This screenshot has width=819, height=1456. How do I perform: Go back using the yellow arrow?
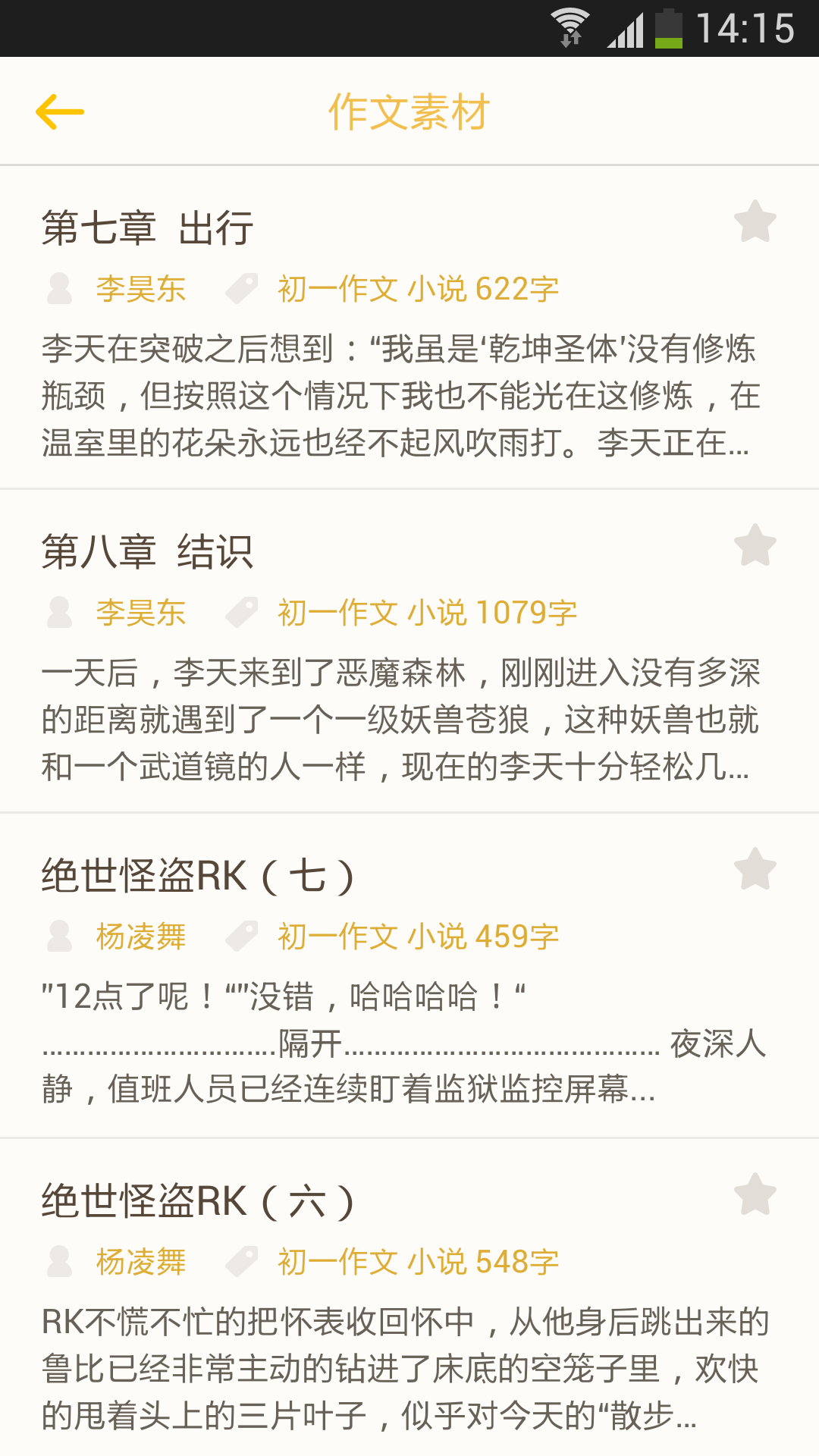click(x=60, y=112)
